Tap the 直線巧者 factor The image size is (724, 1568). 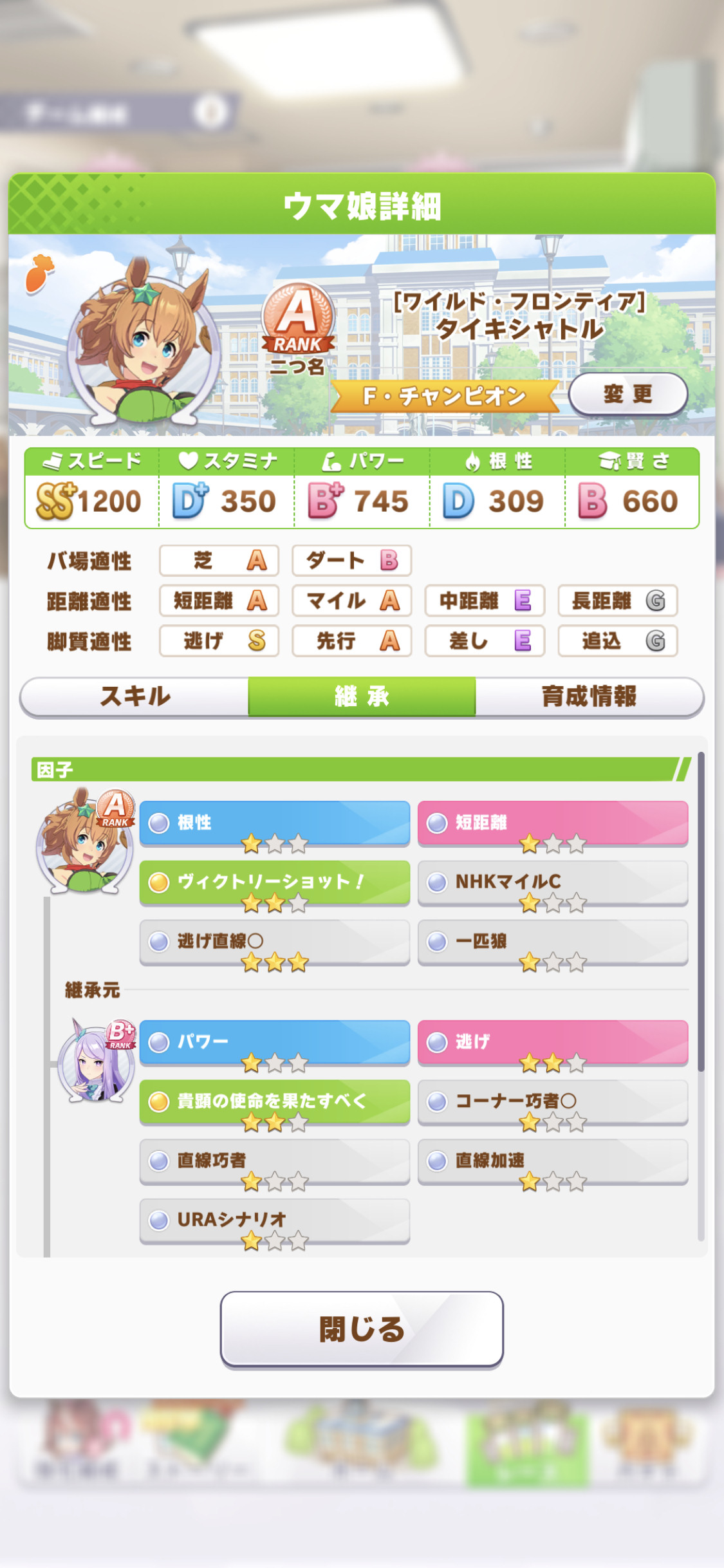pos(275,1161)
